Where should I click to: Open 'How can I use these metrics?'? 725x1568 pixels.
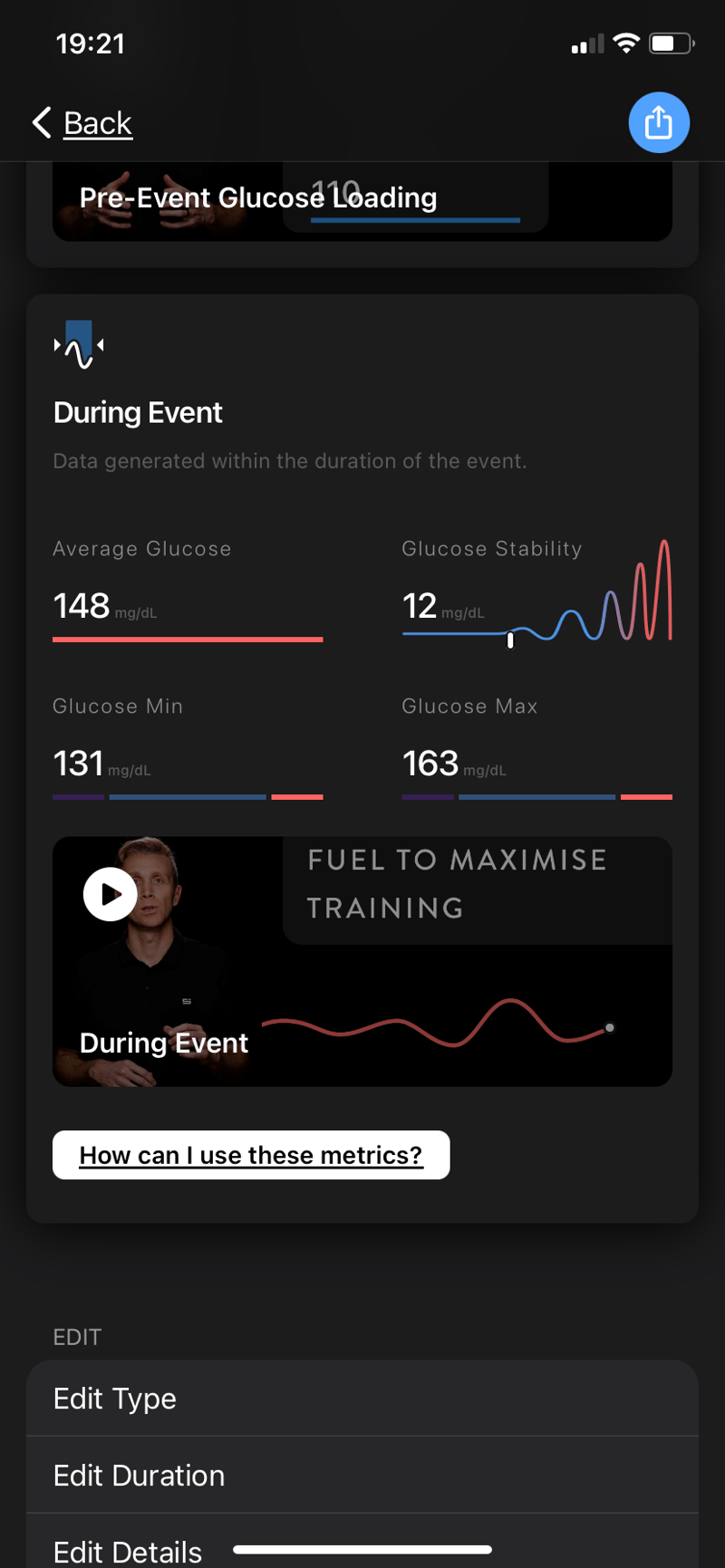(251, 1155)
